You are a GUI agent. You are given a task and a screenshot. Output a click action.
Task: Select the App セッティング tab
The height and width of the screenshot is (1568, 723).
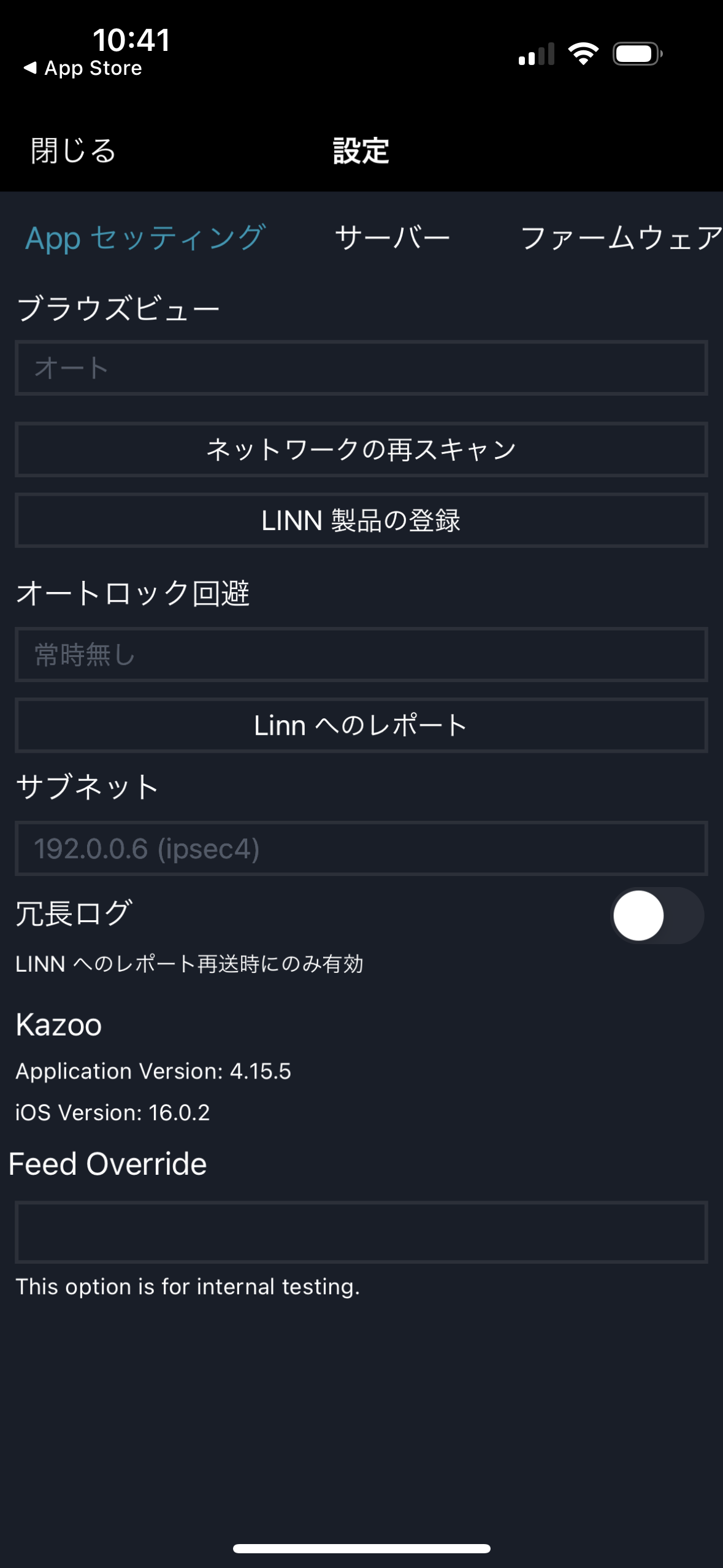click(x=145, y=238)
